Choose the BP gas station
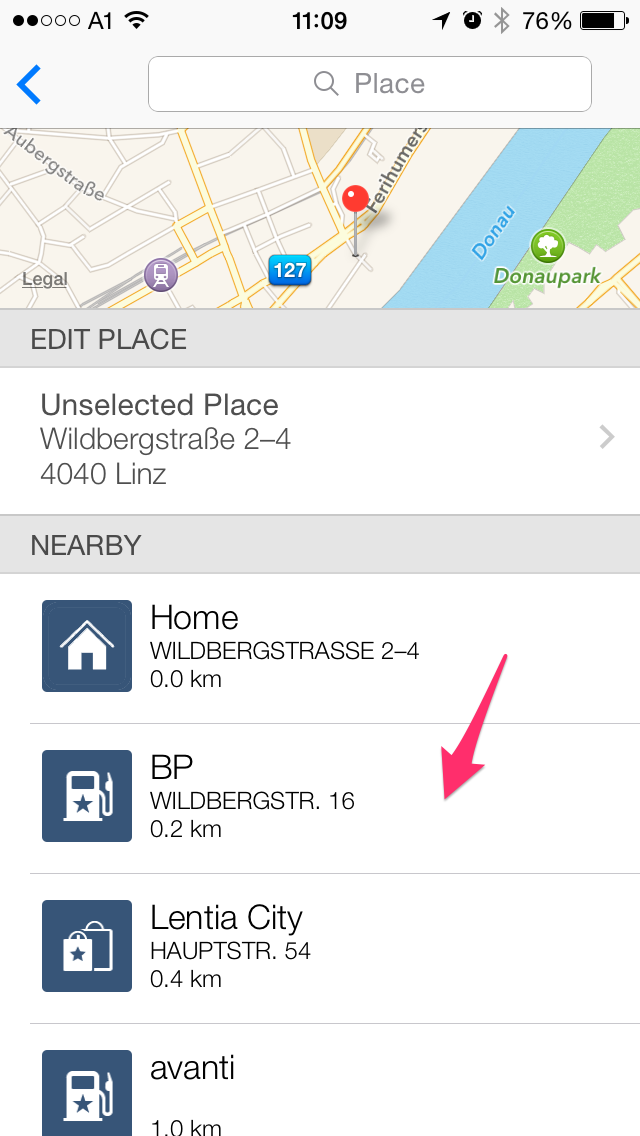The width and height of the screenshot is (640, 1136). tap(320, 797)
